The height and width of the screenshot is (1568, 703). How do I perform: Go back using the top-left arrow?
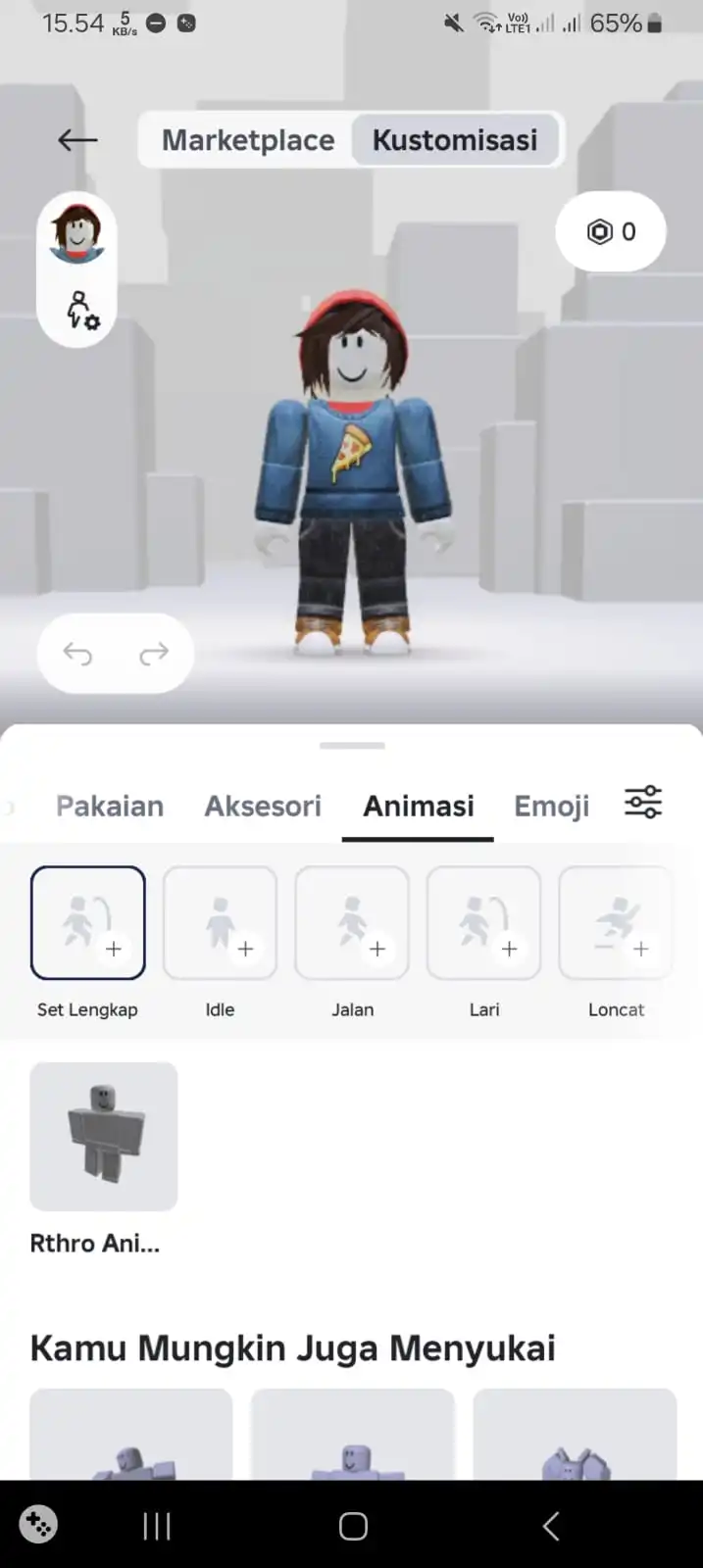coord(77,140)
